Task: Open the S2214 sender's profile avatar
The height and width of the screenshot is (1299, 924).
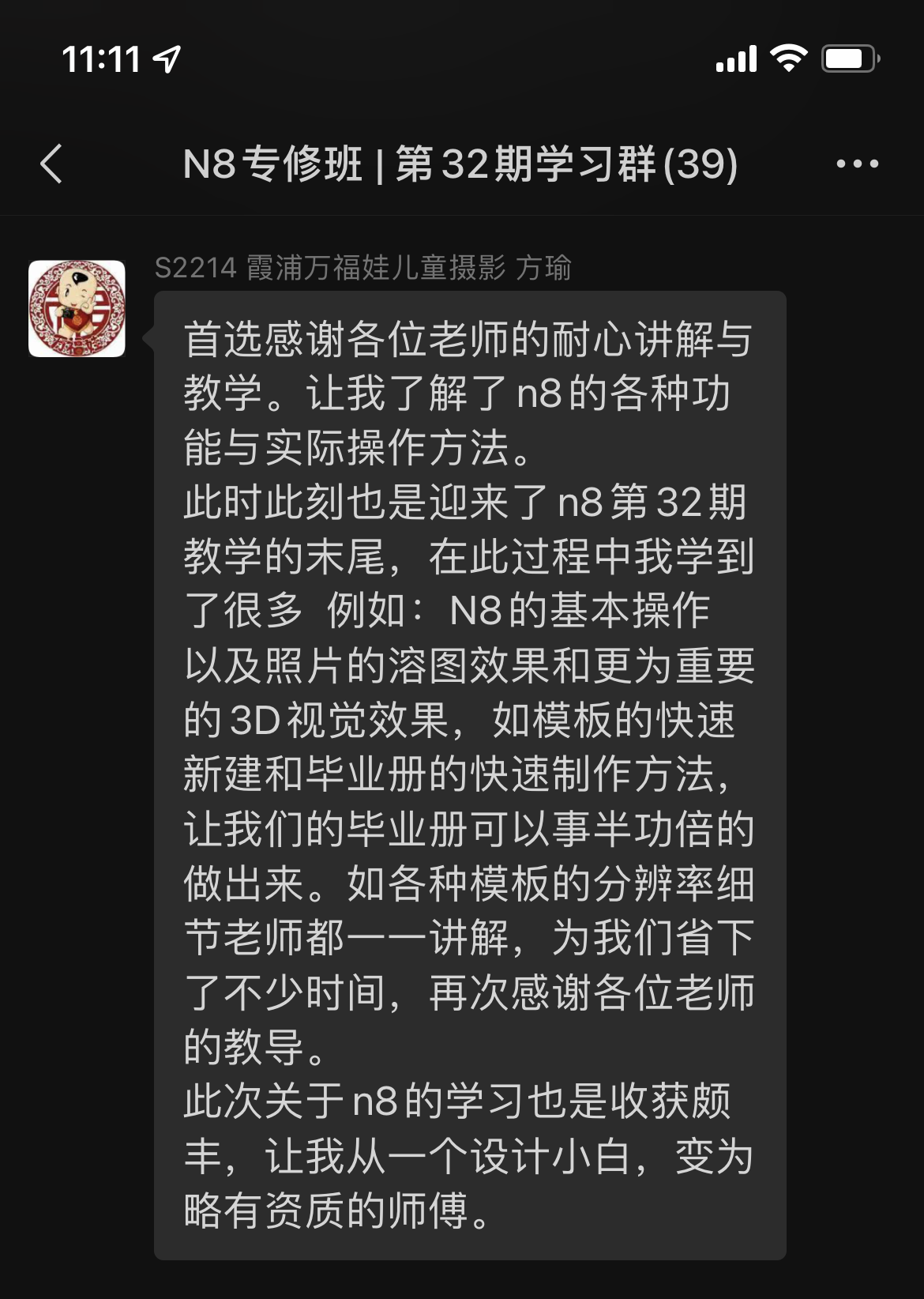Action: pyautogui.click(x=77, y=309)
